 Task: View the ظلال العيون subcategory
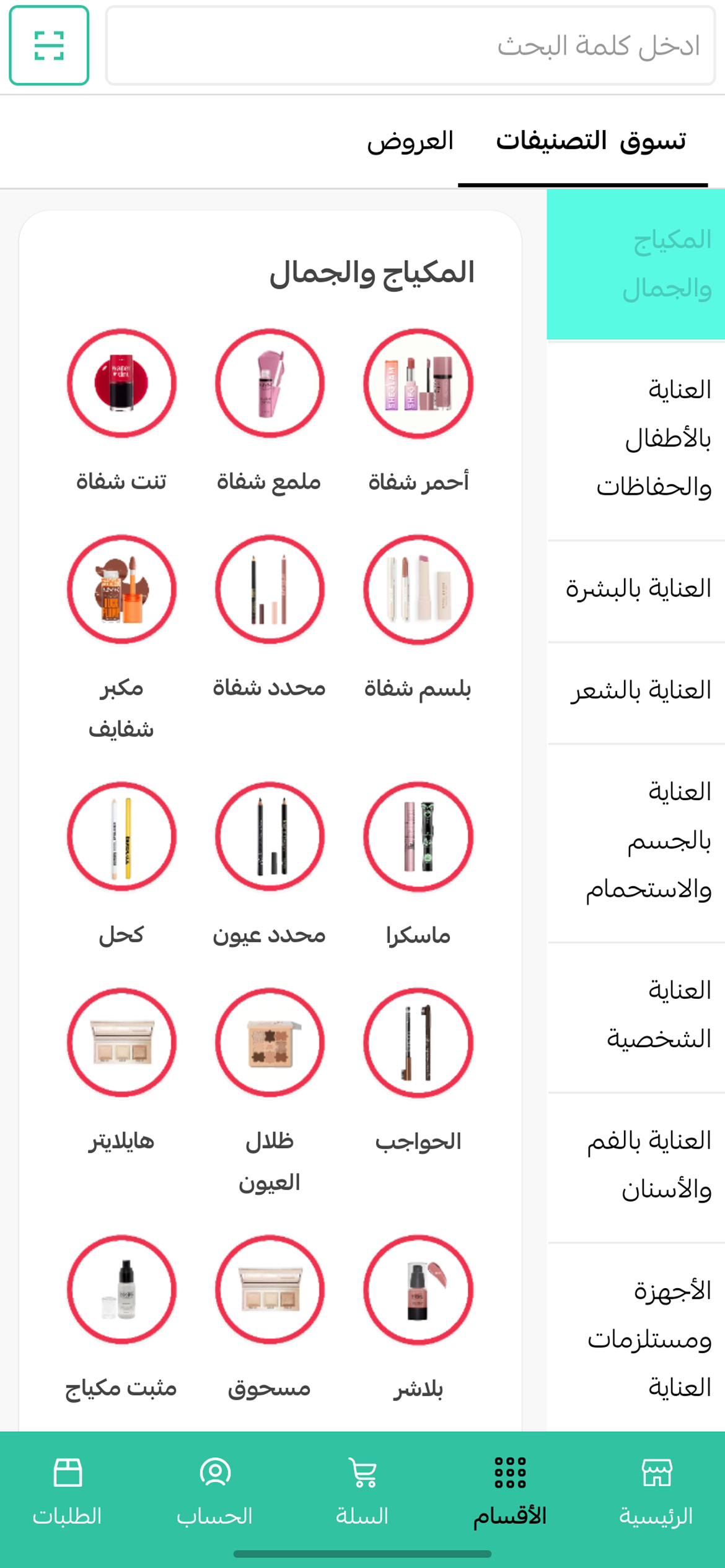click(270, 1043)
